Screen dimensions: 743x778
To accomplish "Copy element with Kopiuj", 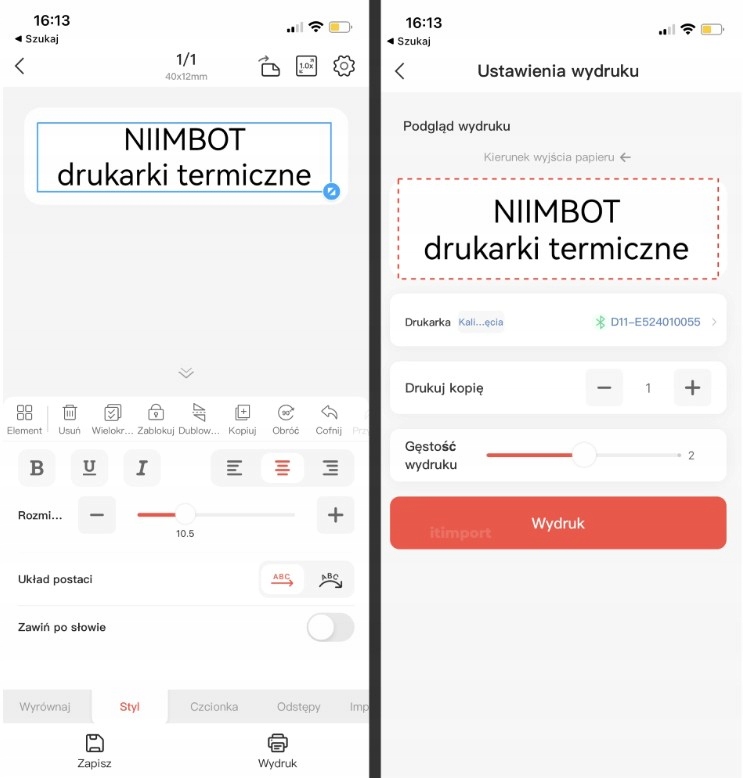I will pos(242,419).
